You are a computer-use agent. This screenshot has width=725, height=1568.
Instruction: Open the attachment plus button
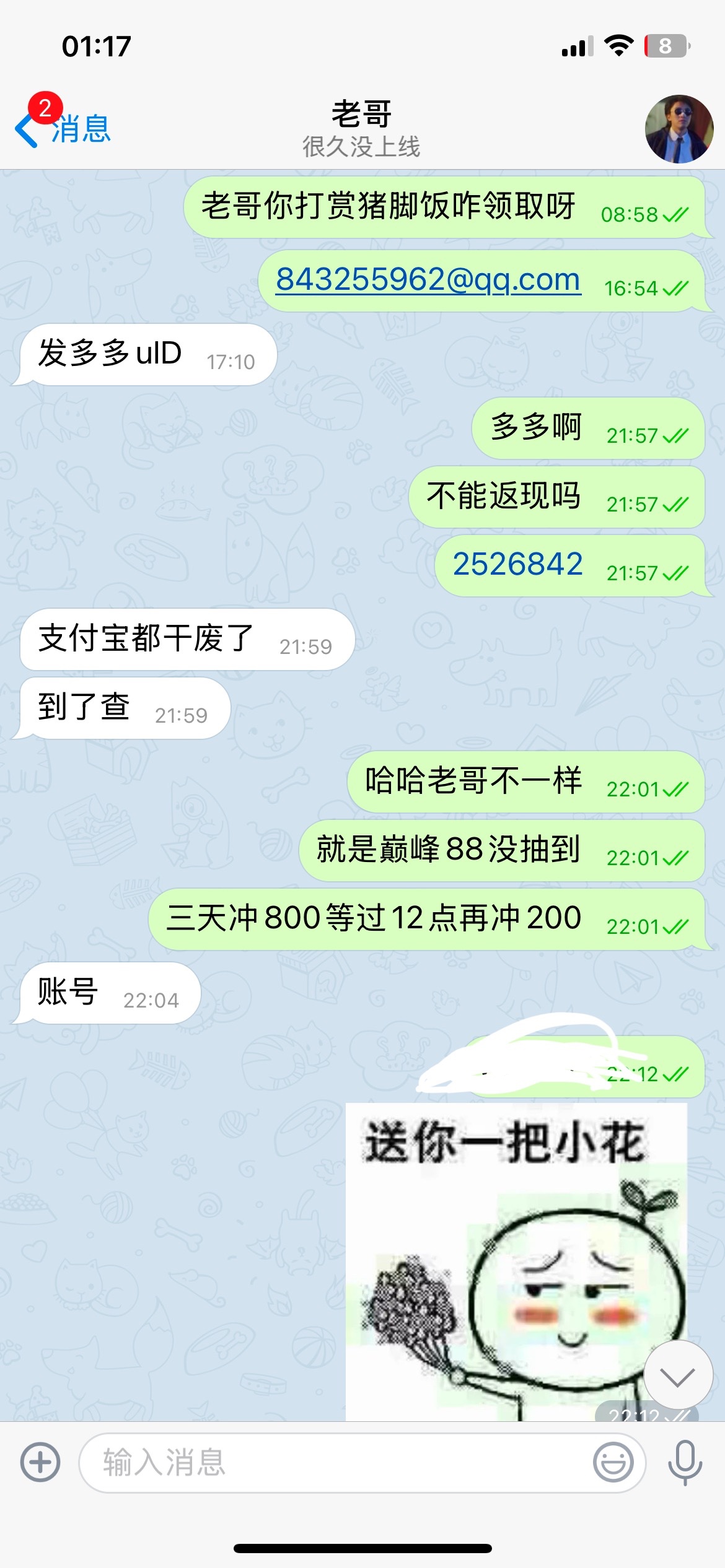(x=40, y=1463)
